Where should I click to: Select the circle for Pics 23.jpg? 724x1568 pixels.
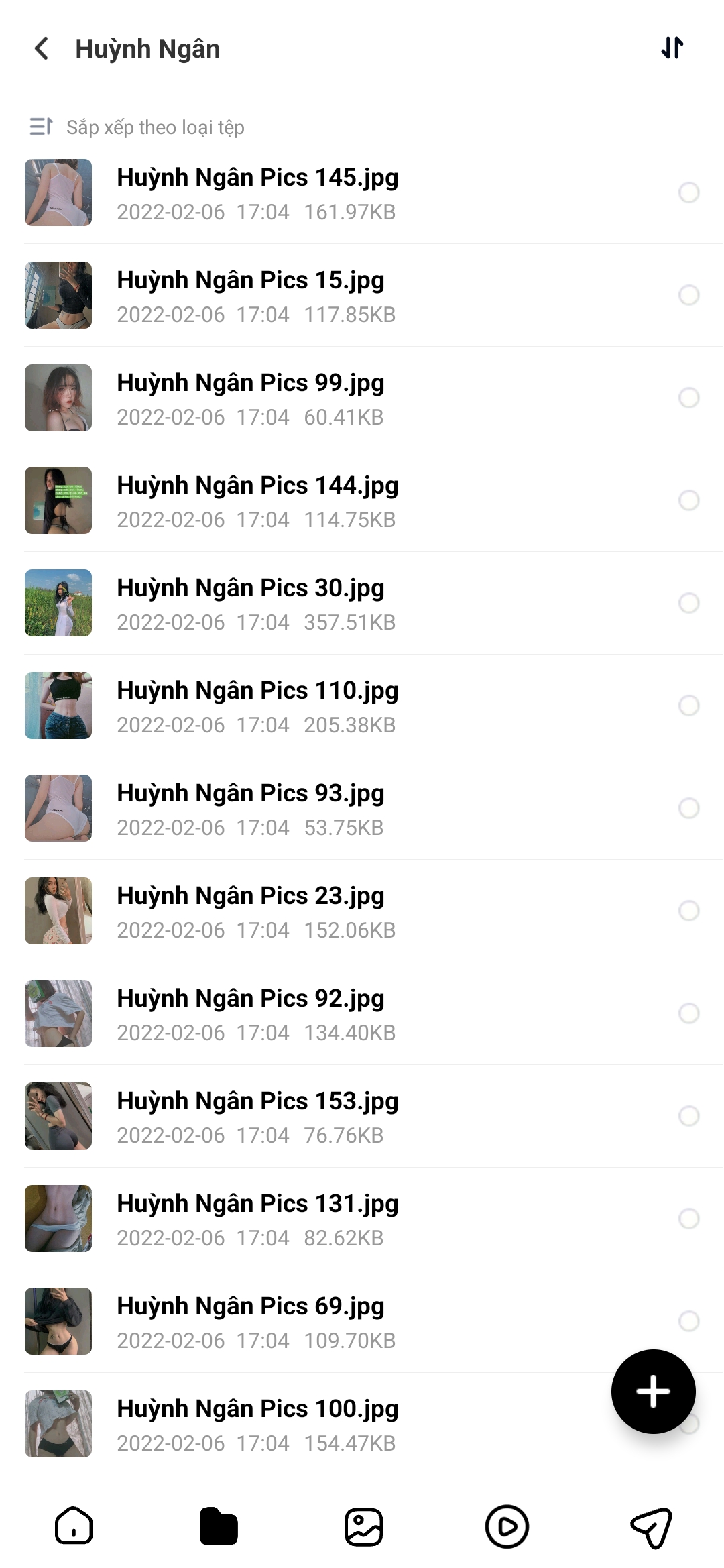point(689,911)
